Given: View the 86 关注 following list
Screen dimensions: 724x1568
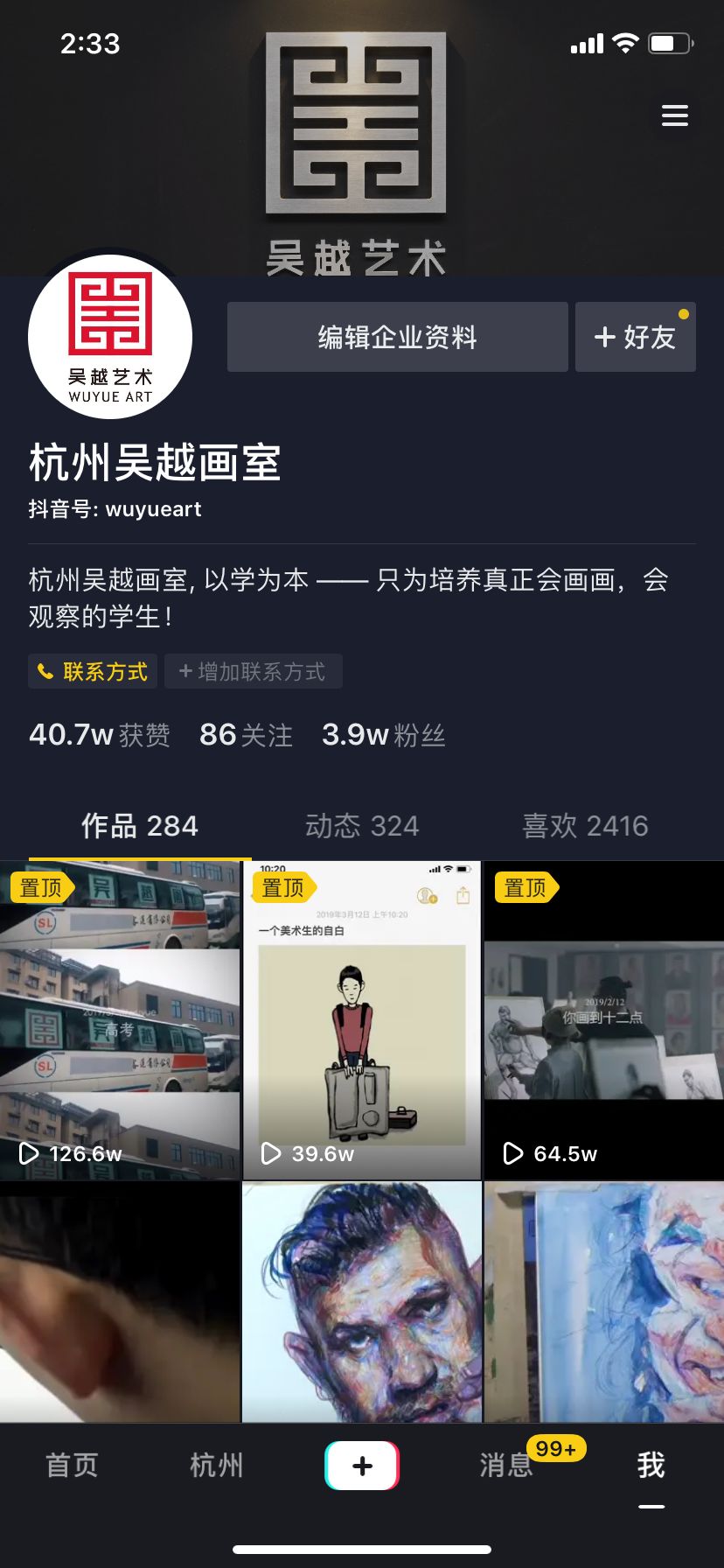Looking at the screenshot, I should click(246, 735).
